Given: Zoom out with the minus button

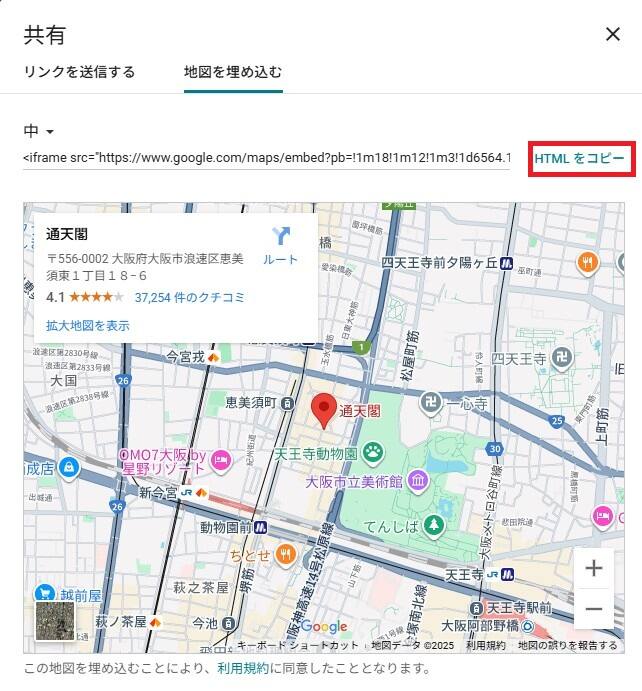Looking at the screenshot, I should coord(594,608).
